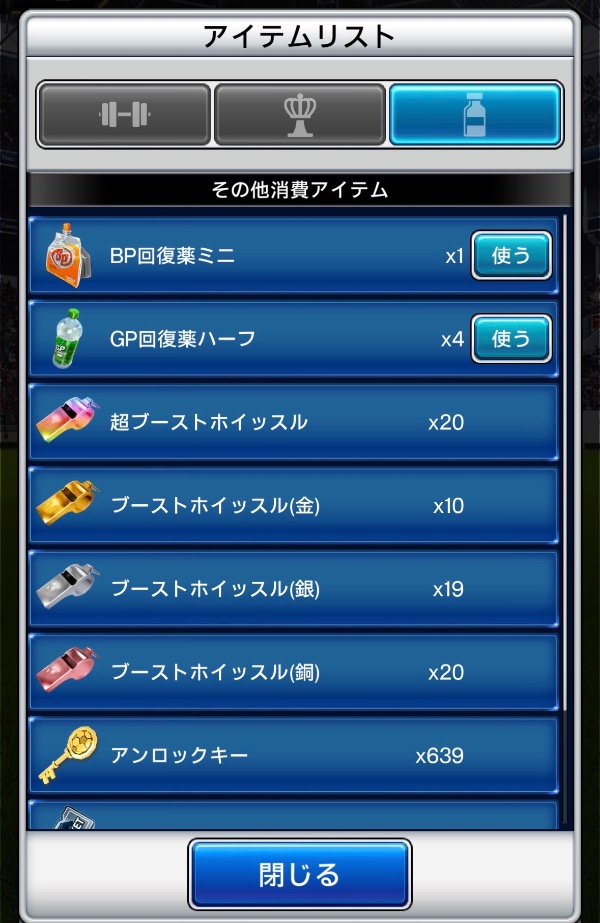Screen dimensions: 600x923
Task: Select the bottle consumable items tab
Action: point(475,115)
